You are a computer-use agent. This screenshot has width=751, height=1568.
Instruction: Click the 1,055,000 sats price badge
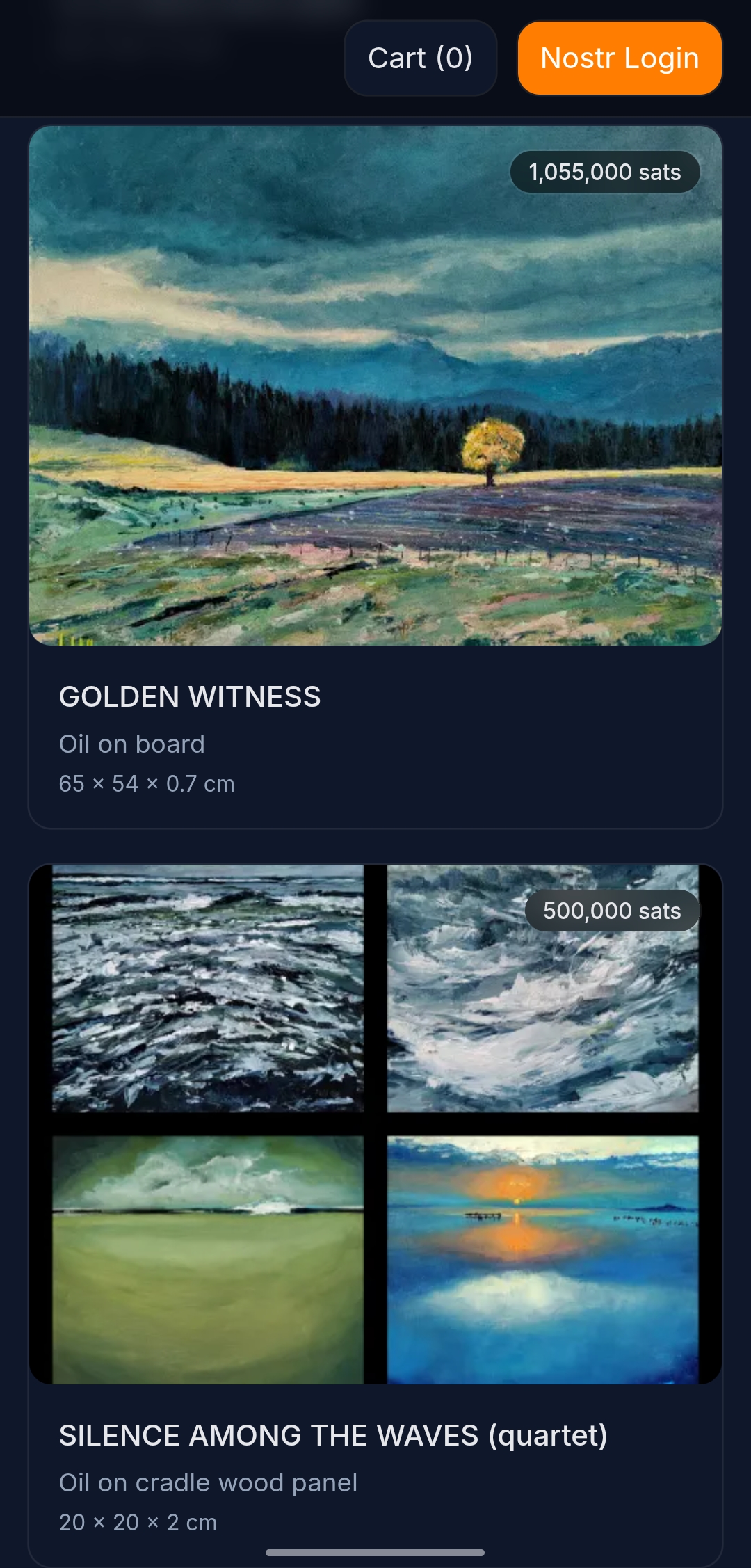(604, 172)
